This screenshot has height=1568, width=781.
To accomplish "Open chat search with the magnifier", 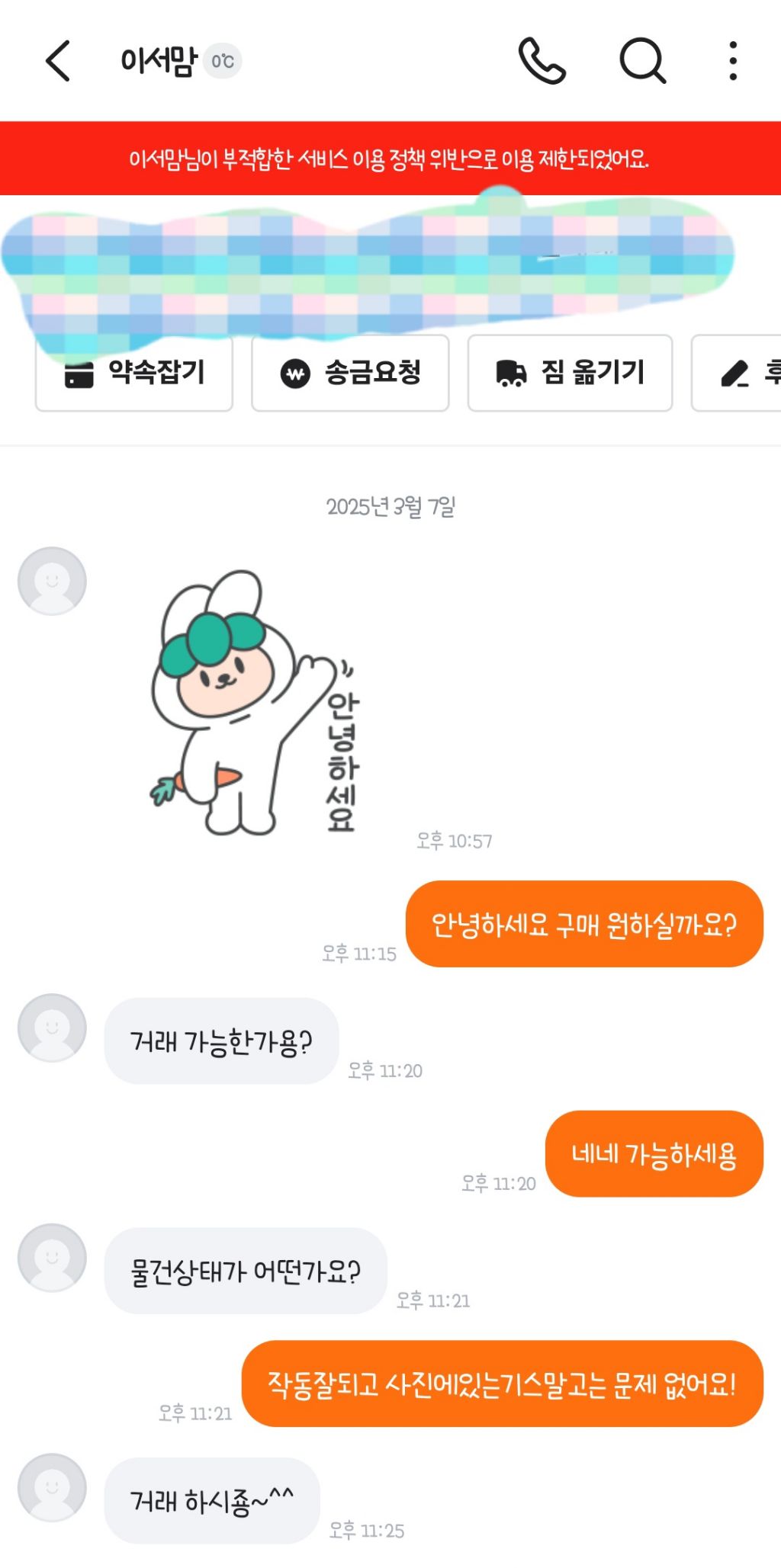I will pos(643,61).
